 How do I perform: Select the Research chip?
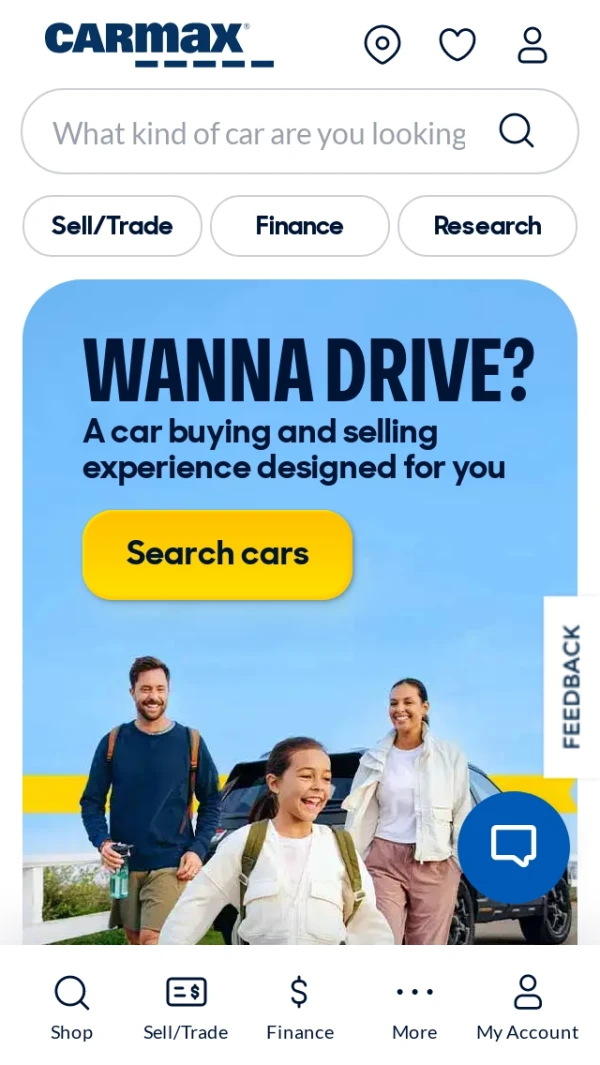pos(487,226)
